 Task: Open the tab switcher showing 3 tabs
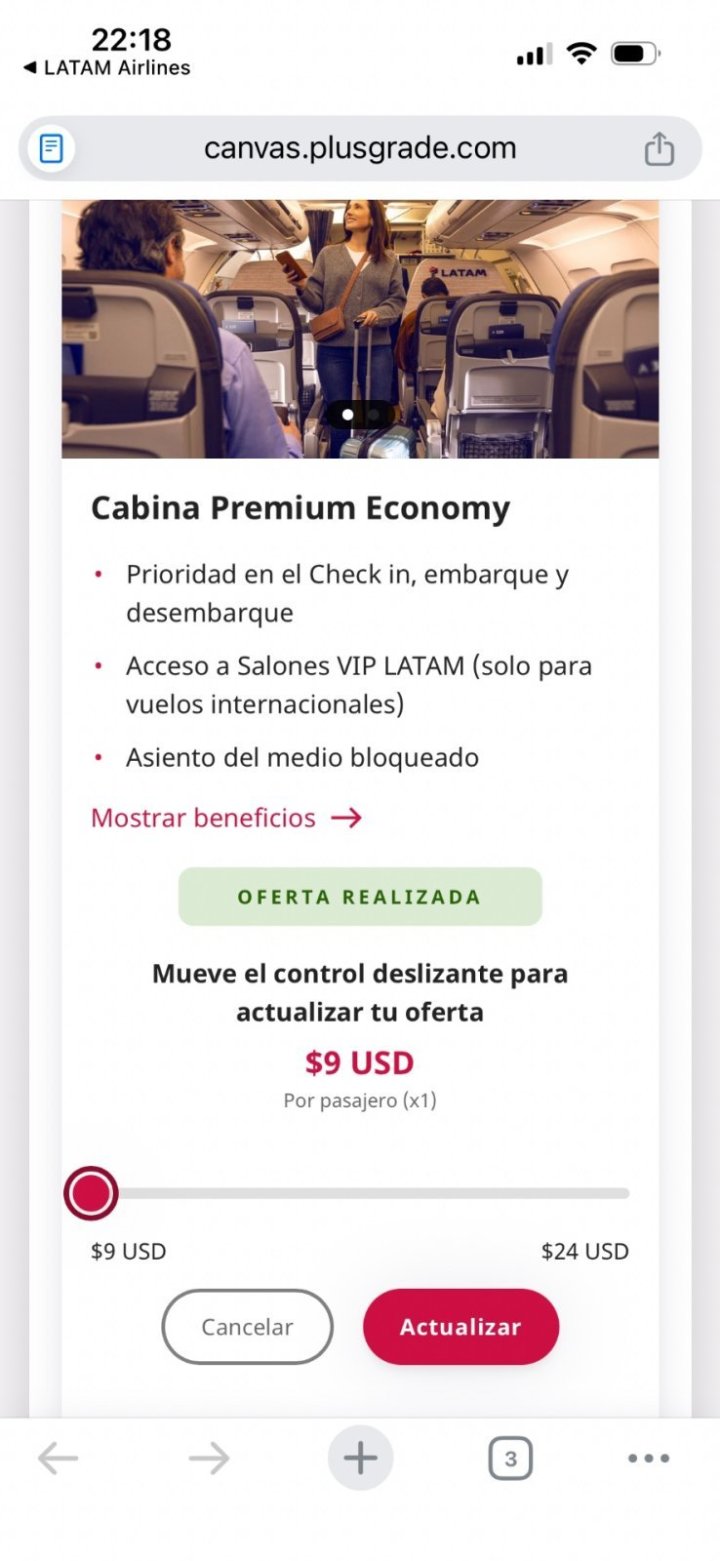click(x=510, y=1459)
